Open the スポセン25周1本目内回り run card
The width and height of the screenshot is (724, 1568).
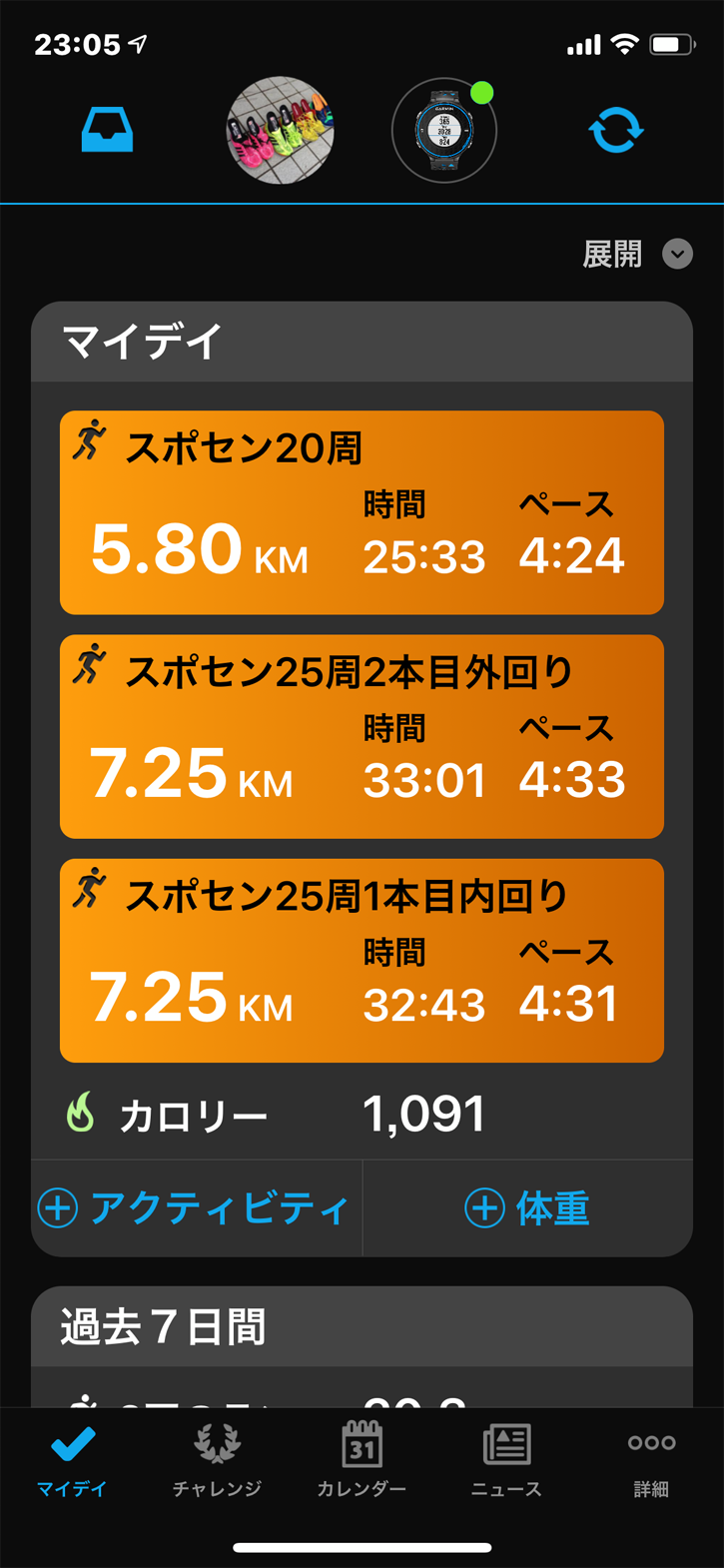coord(362,960)
